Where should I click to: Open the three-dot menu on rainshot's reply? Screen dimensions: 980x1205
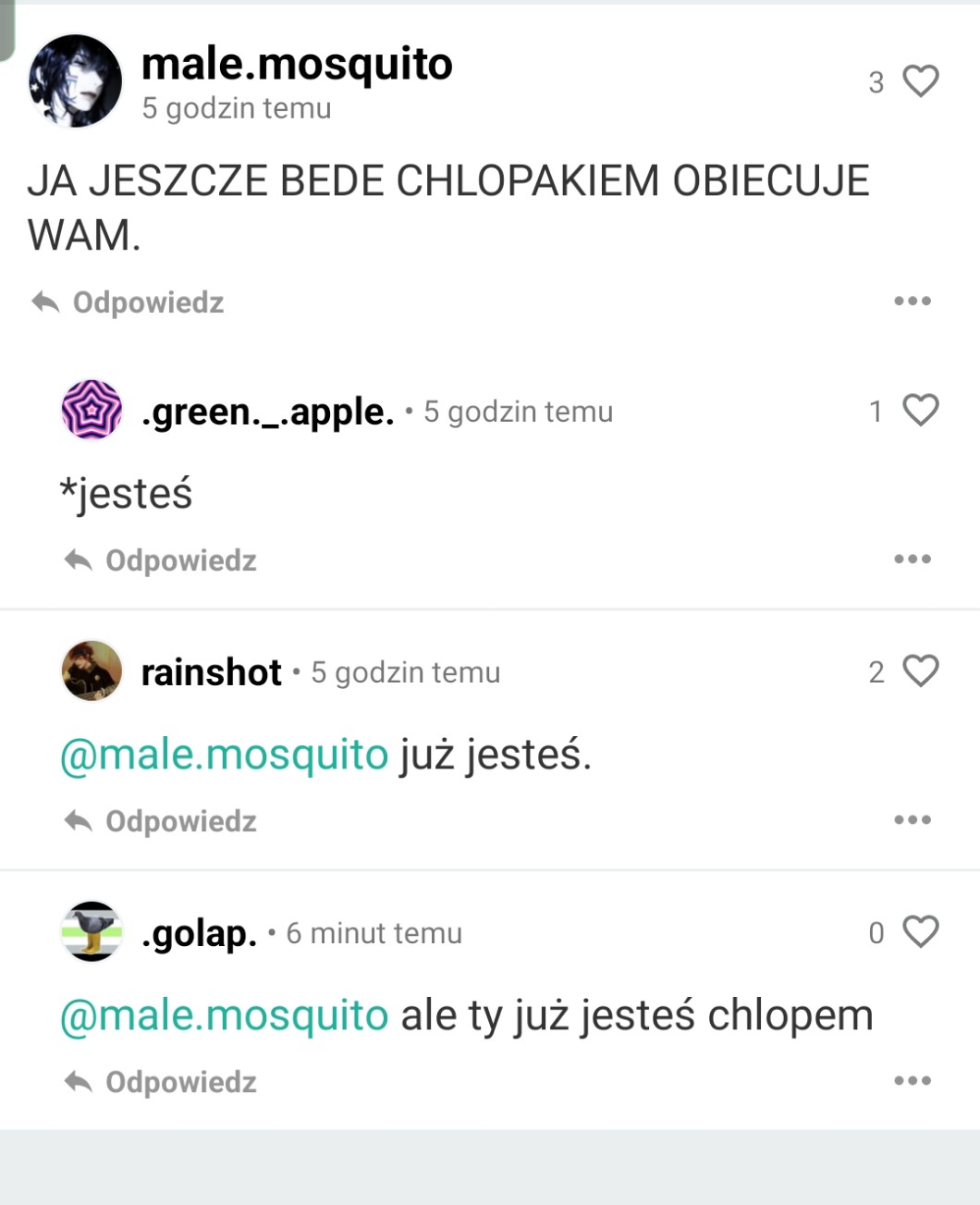[913, 820]
